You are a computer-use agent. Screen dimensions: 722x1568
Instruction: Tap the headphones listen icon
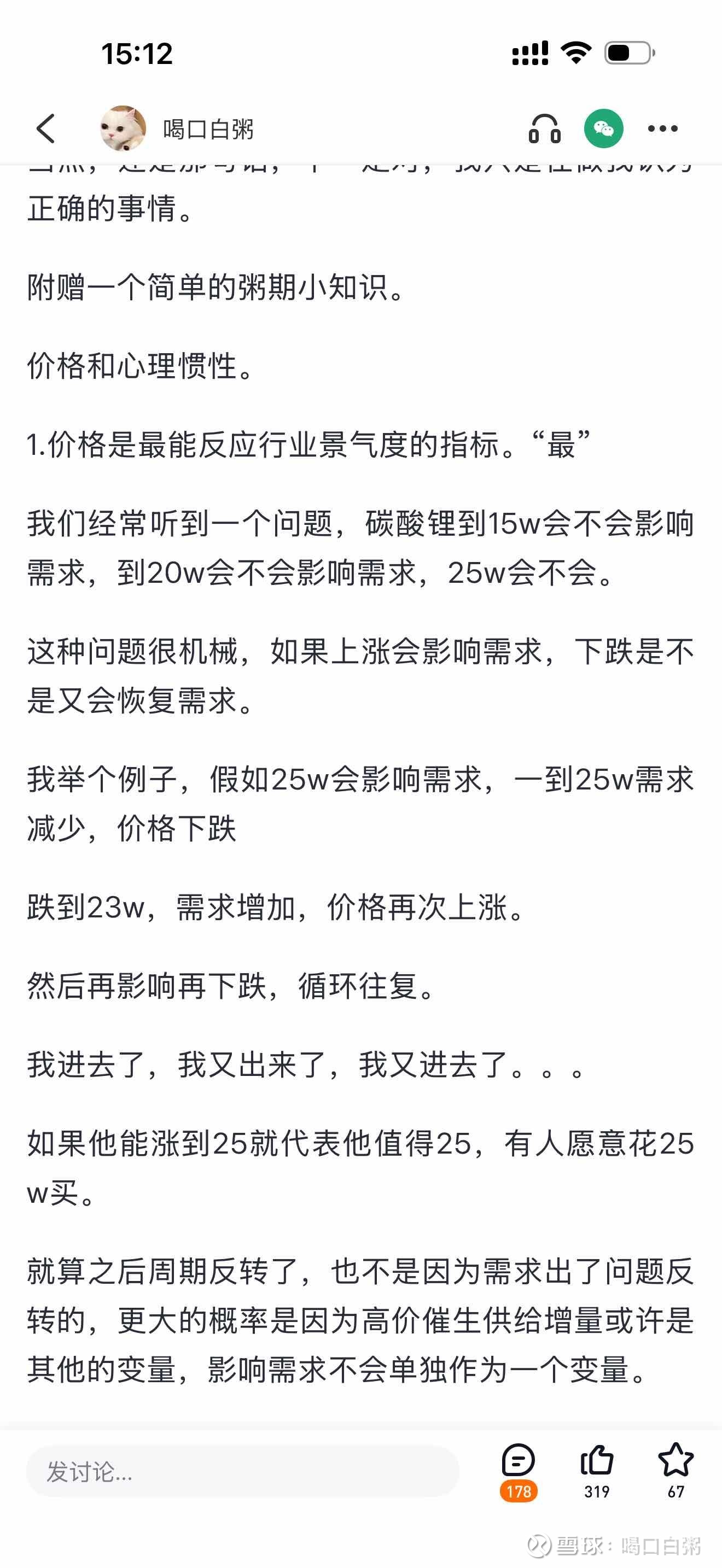tap(544, 128)
